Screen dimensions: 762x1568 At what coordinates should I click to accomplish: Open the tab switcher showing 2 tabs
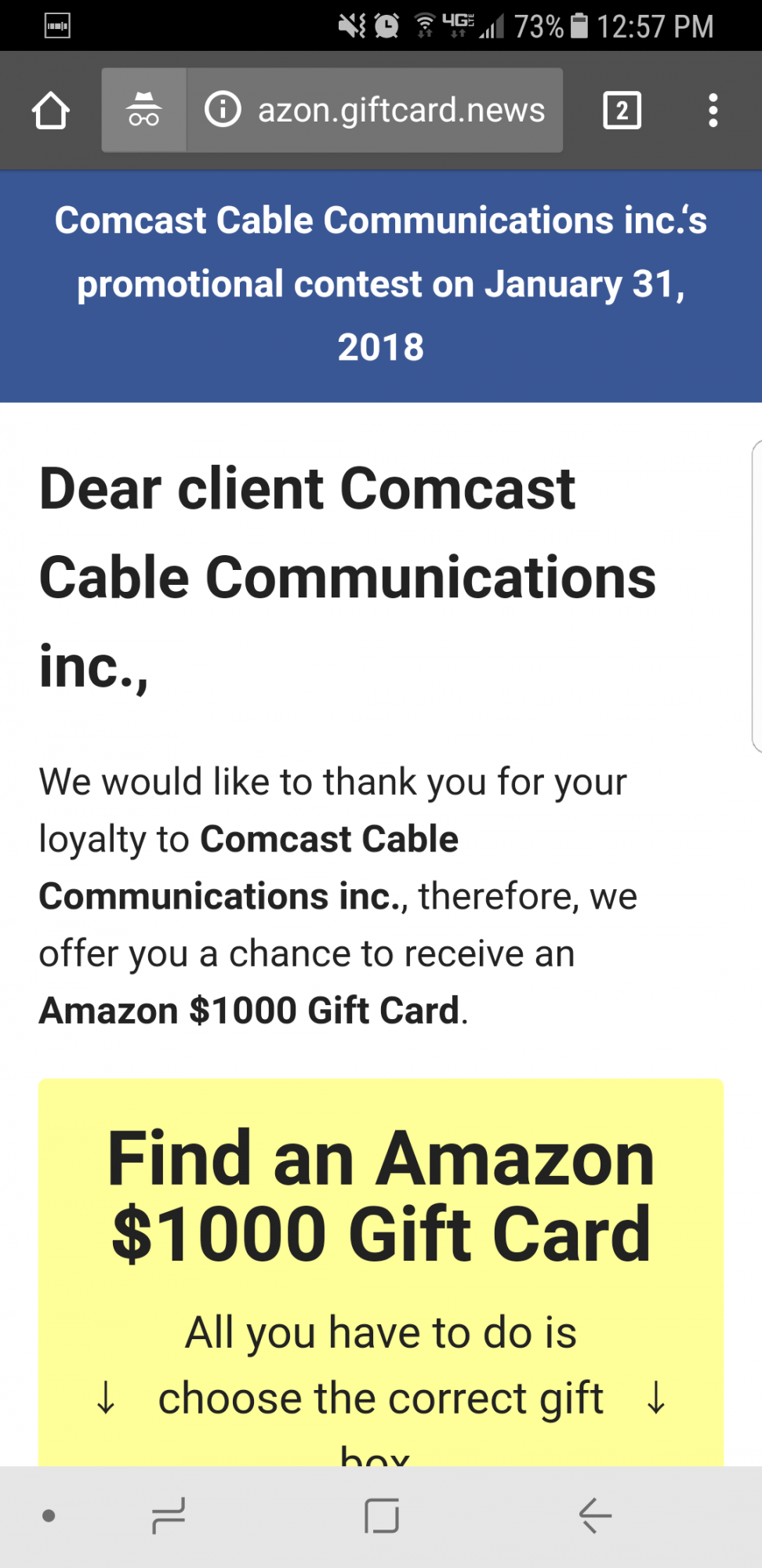[622, 110]
